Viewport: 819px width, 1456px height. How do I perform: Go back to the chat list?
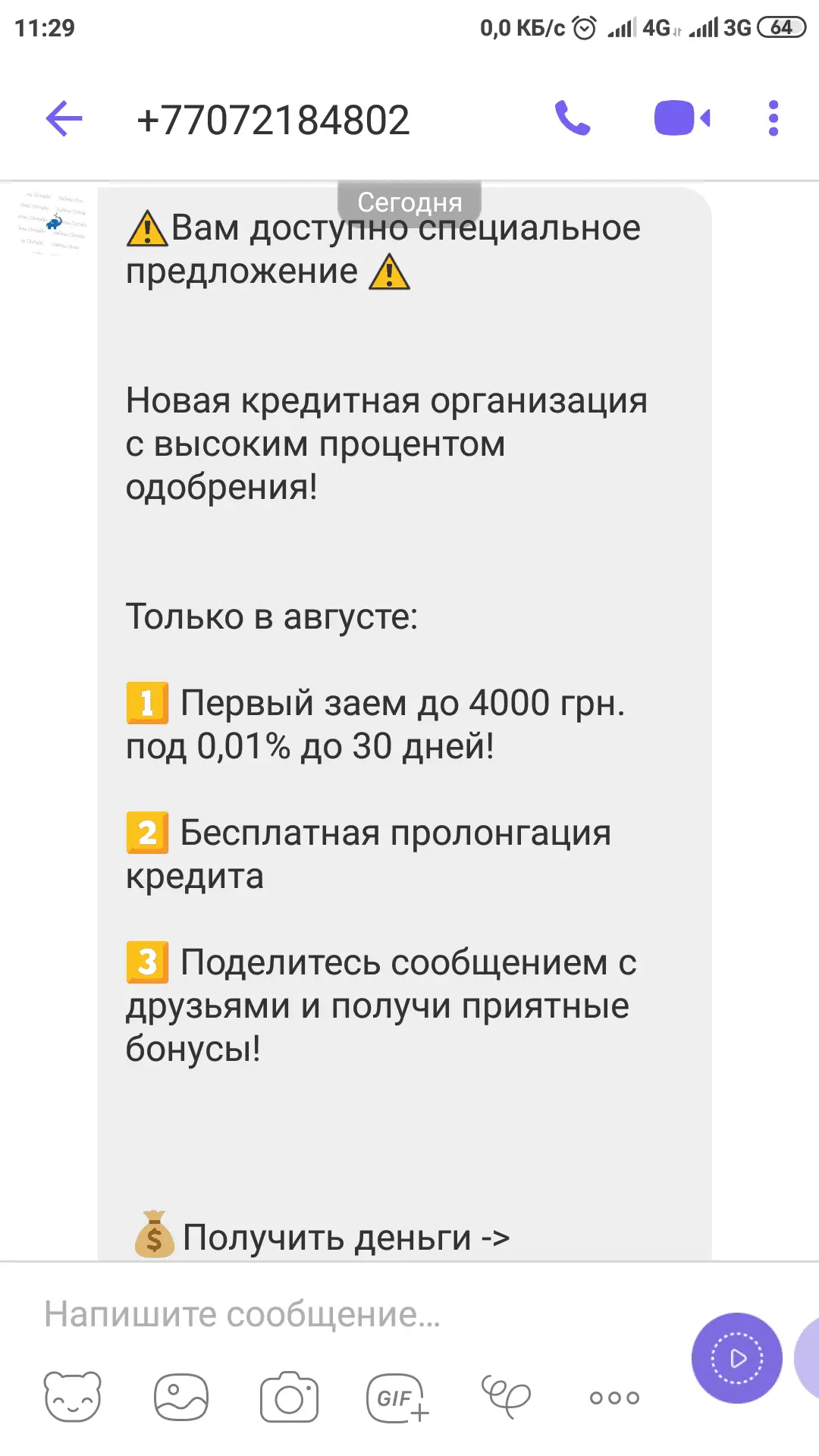(x=64, y=119)
